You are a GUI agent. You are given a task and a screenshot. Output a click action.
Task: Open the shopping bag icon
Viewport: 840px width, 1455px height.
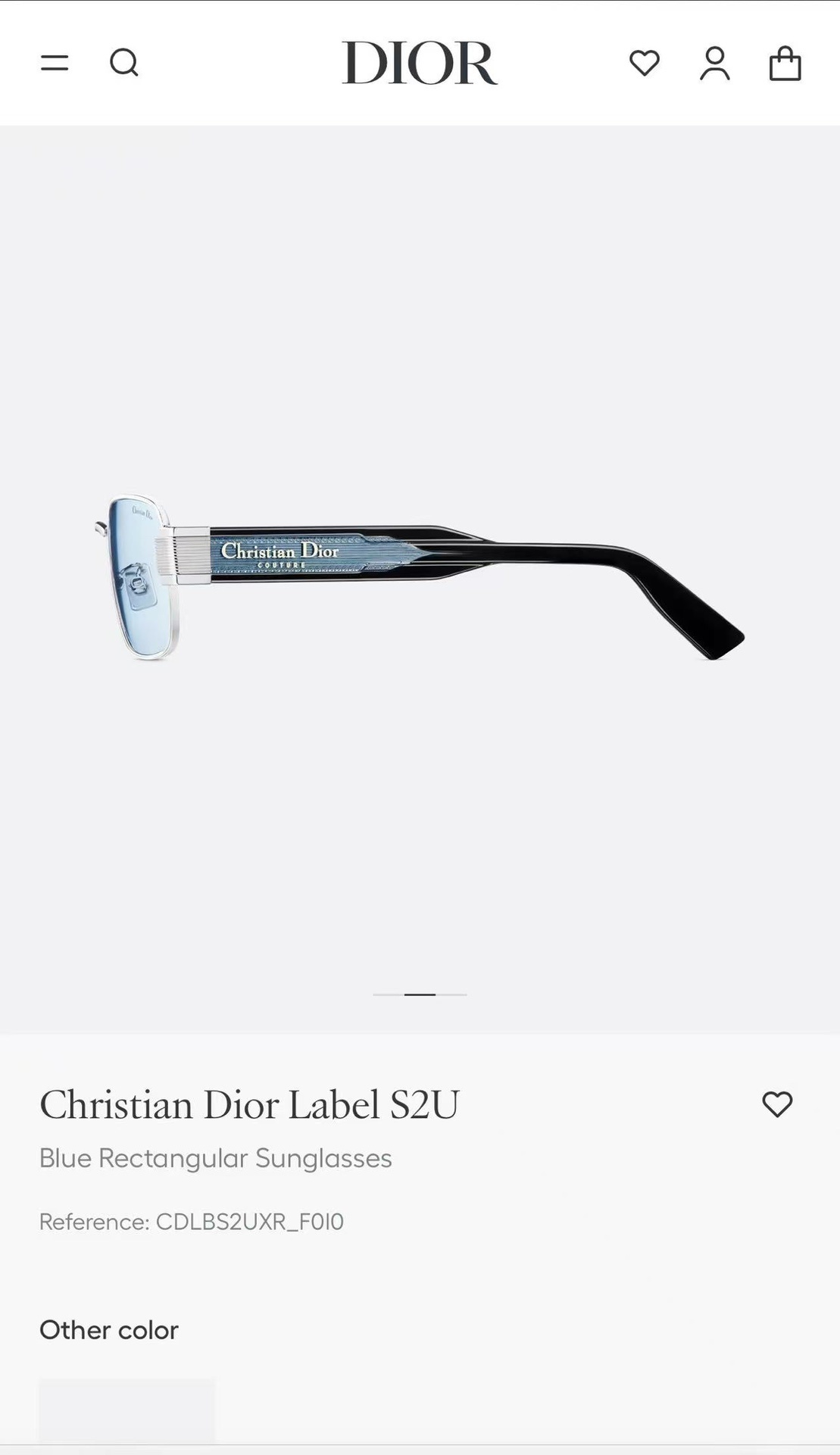pos(786,64)
